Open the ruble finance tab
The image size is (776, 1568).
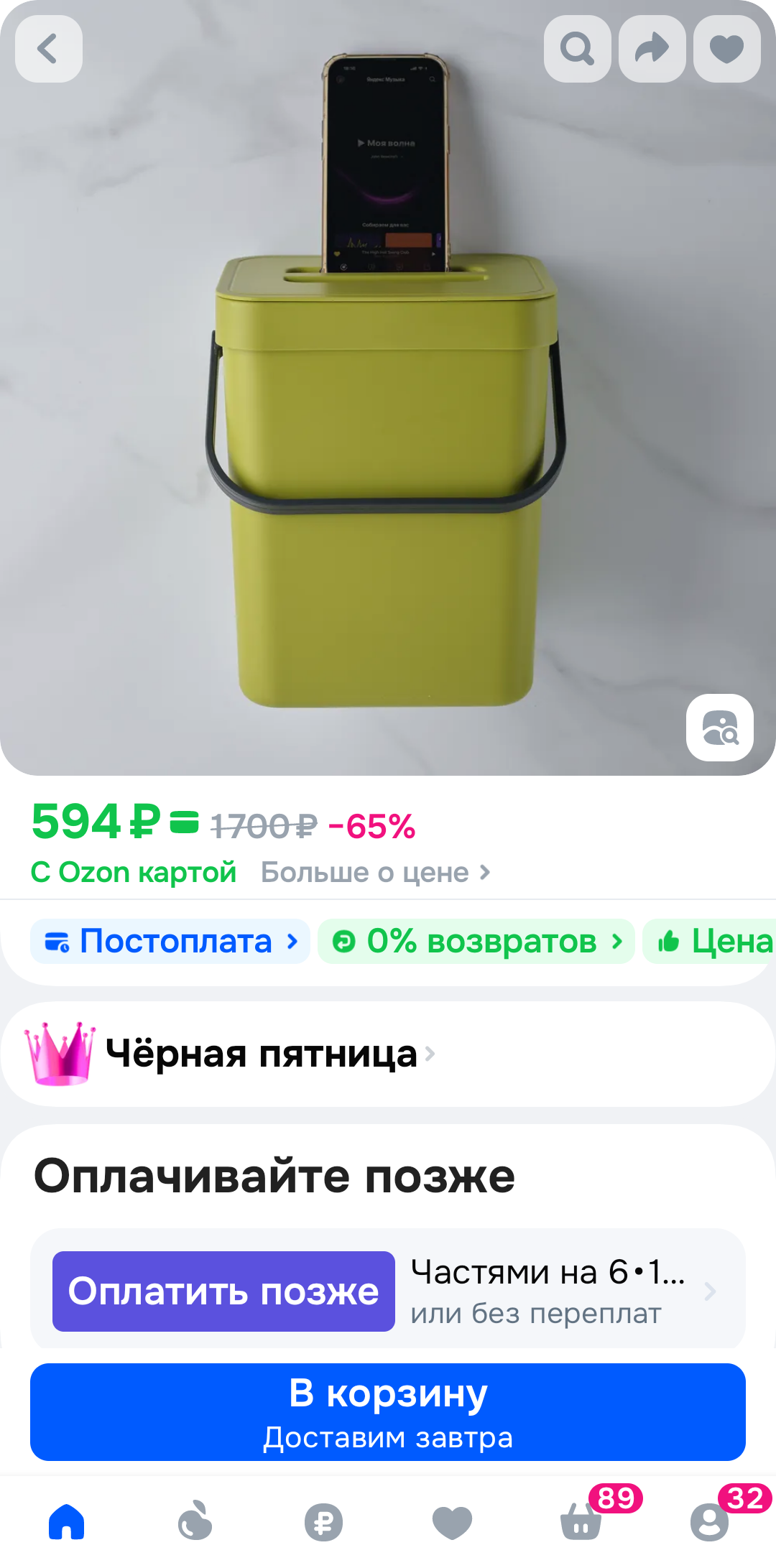[x=323, y=1522]
